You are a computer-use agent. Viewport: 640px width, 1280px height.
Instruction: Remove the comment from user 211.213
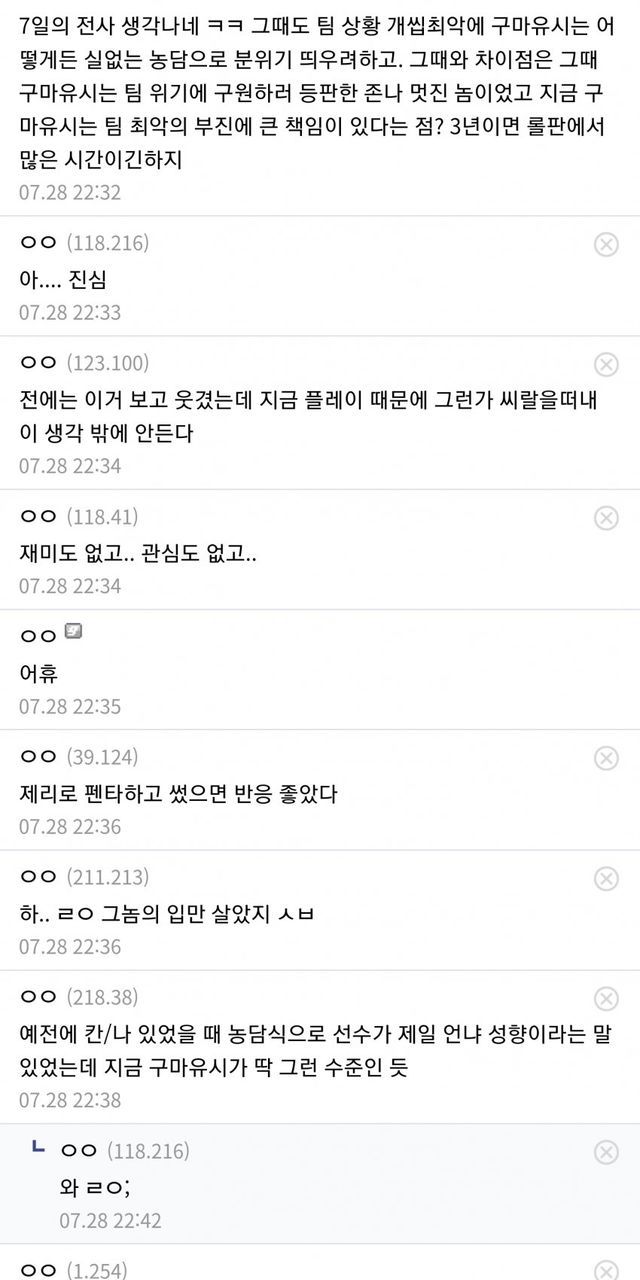pos(606,878)
